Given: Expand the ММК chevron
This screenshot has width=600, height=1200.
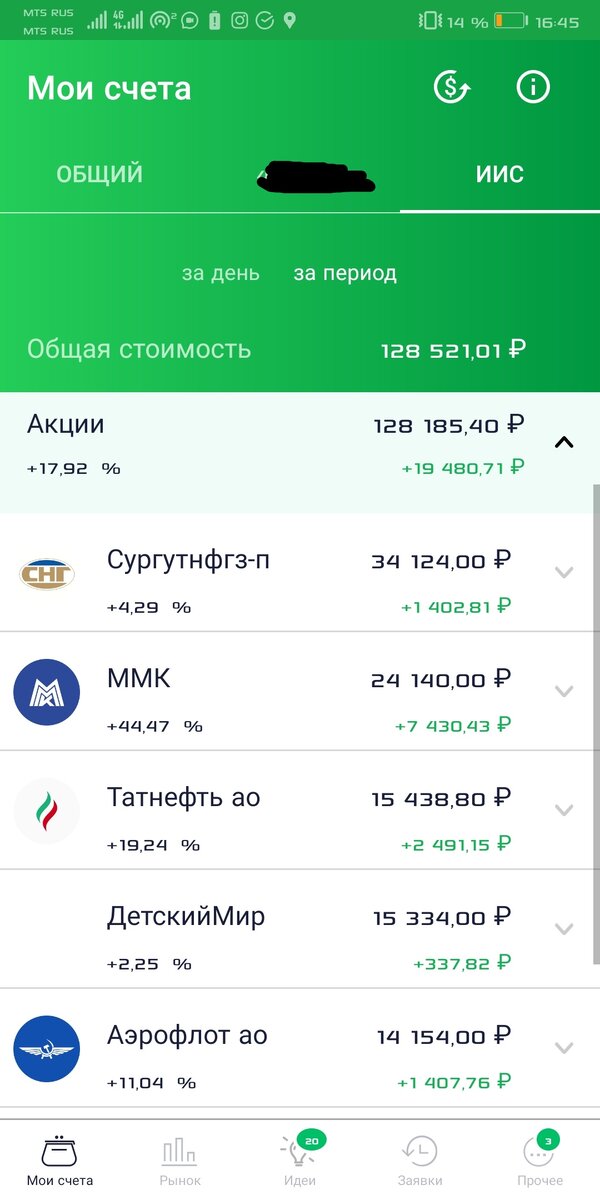Looking at the screenshot, I should point(564,691).
